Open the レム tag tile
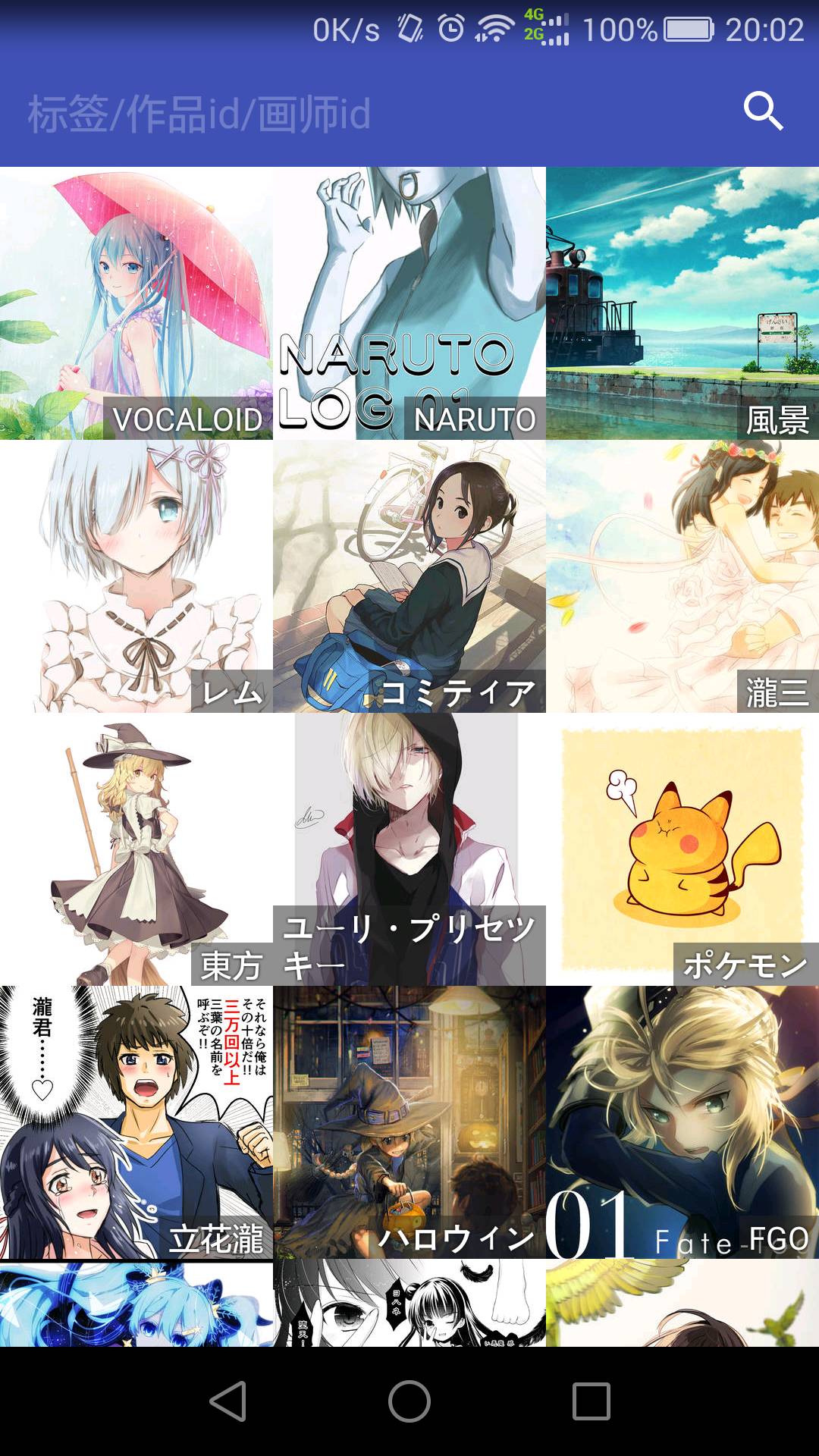This screenshot has width=819, height=1456. click(x=136, y=576)
